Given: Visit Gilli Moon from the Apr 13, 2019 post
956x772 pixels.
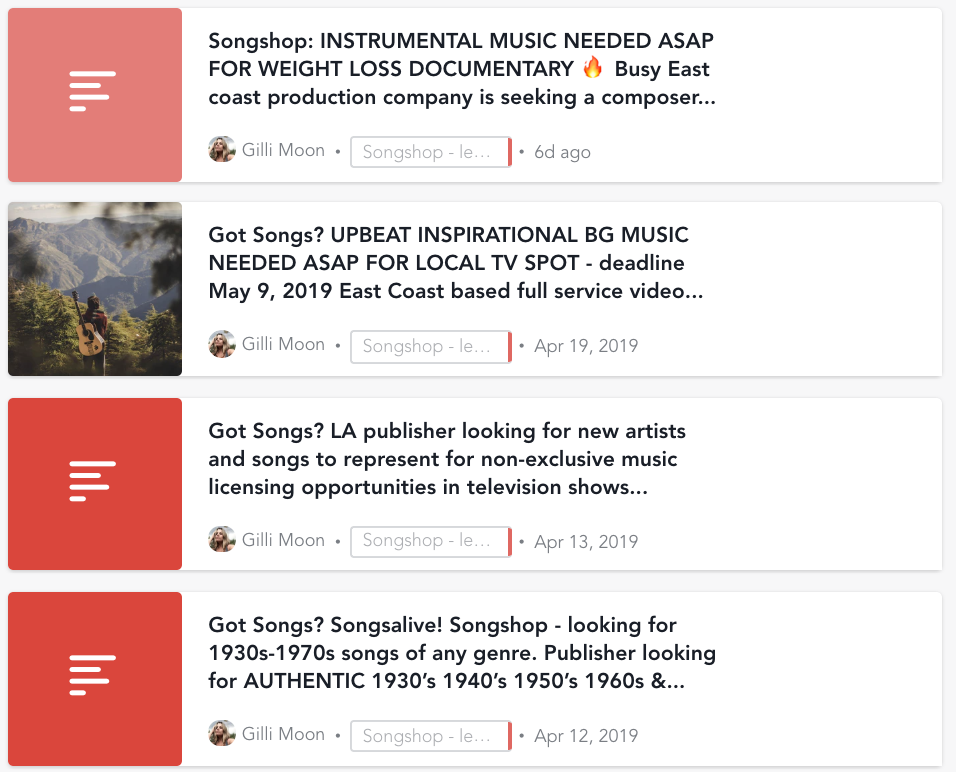Looking at the screenshot, I should pos(283,540).
